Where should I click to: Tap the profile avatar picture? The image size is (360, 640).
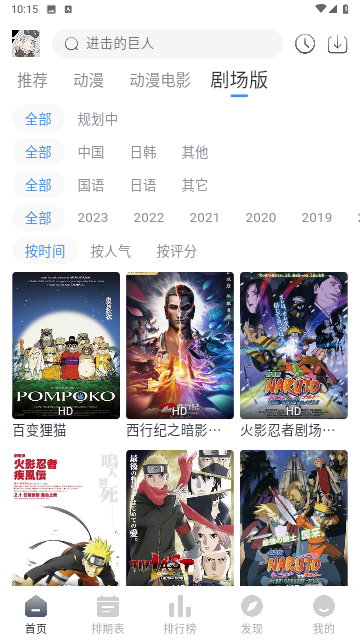pos(26,43)
